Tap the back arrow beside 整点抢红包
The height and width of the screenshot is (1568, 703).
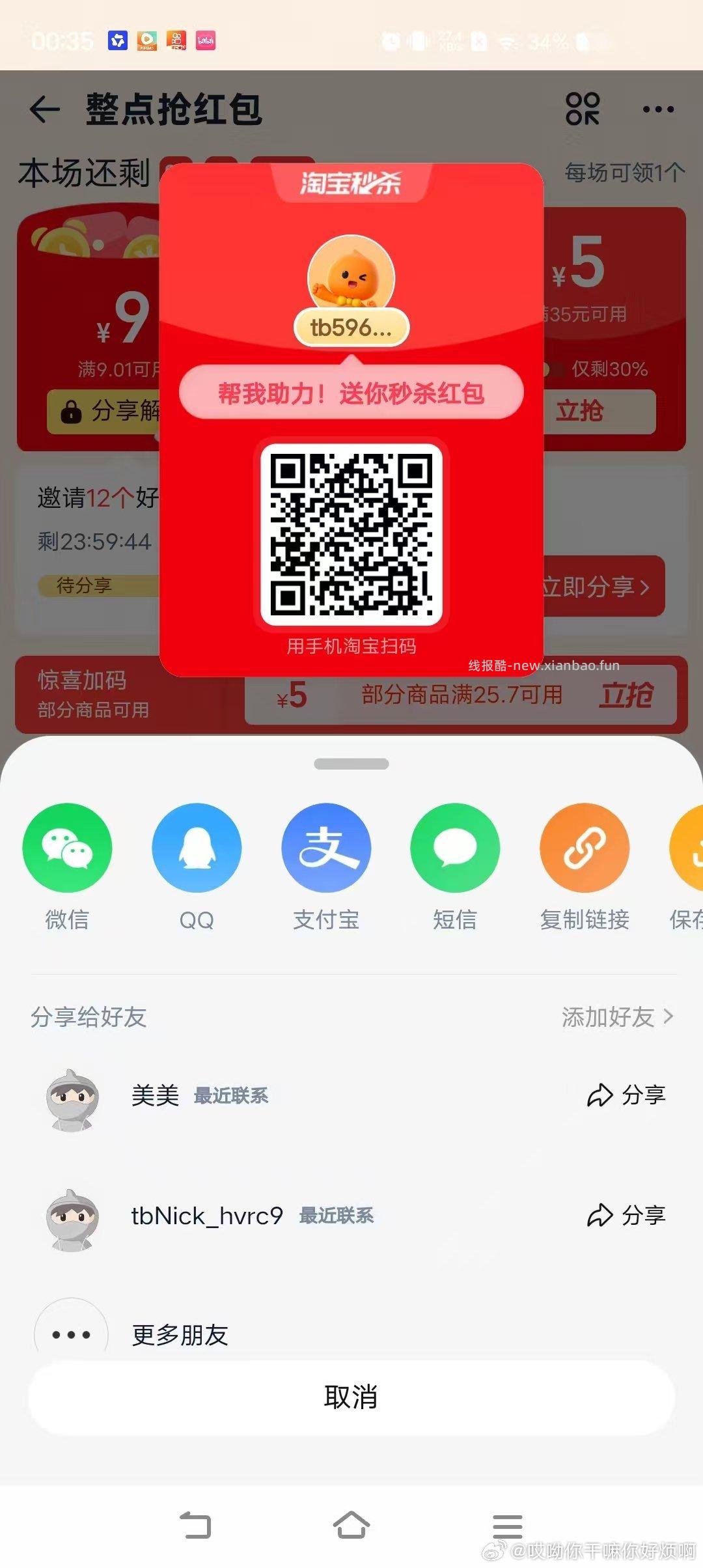tap(43, 109)
